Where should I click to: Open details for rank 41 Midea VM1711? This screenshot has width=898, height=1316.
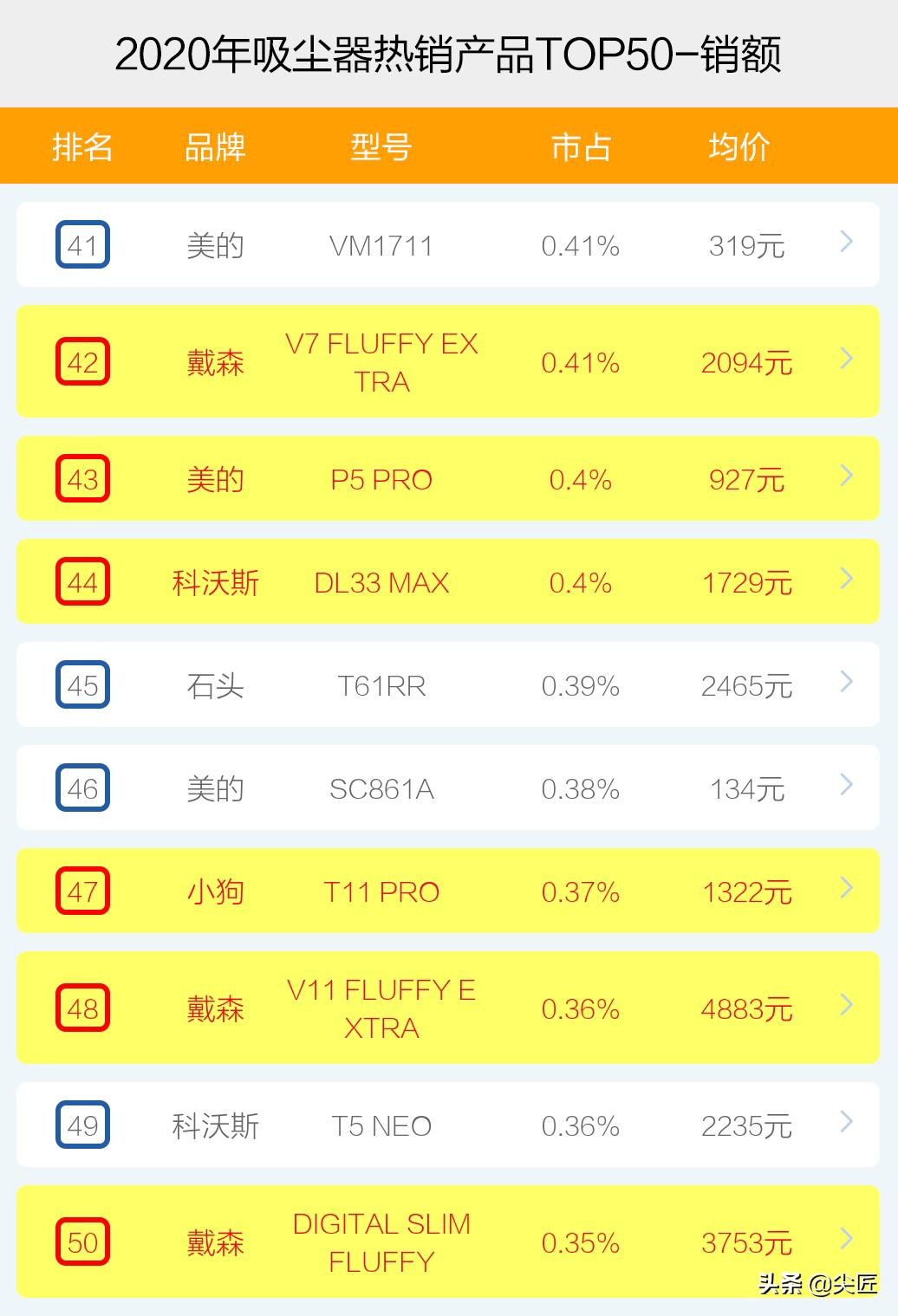tap(844, 244)
